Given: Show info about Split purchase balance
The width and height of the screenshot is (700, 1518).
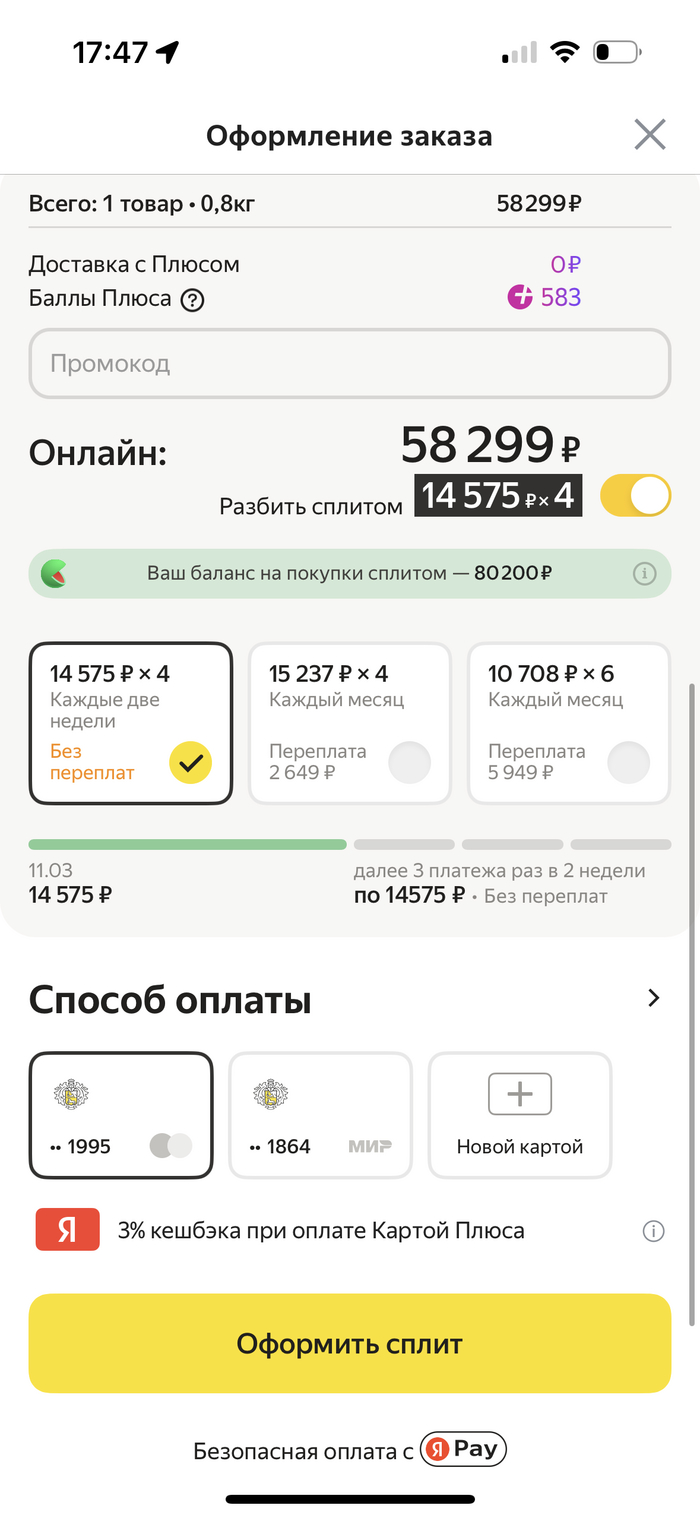Looking at the screenshot, I should 643,574.
